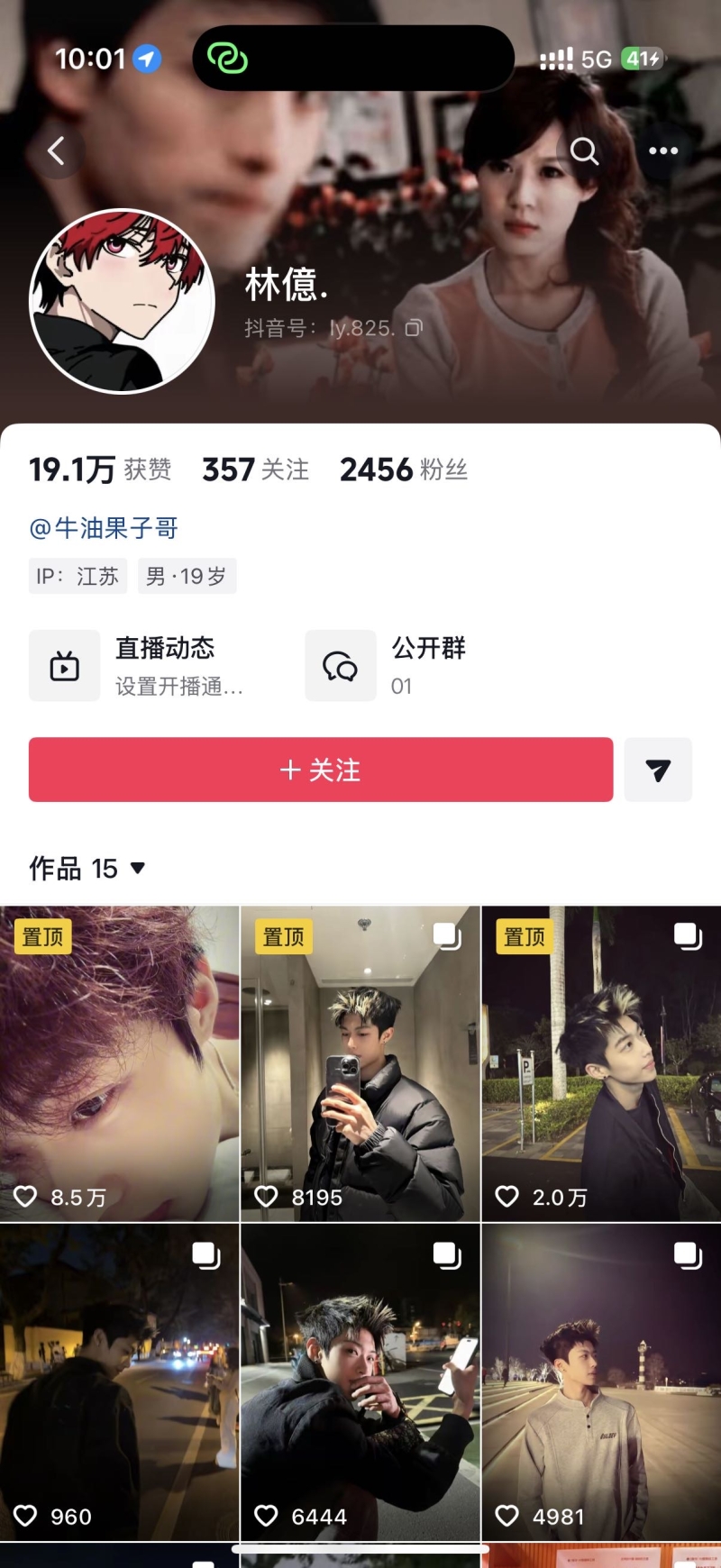
Task: Open pinned post with 8195 likes
Action: 360,1063
